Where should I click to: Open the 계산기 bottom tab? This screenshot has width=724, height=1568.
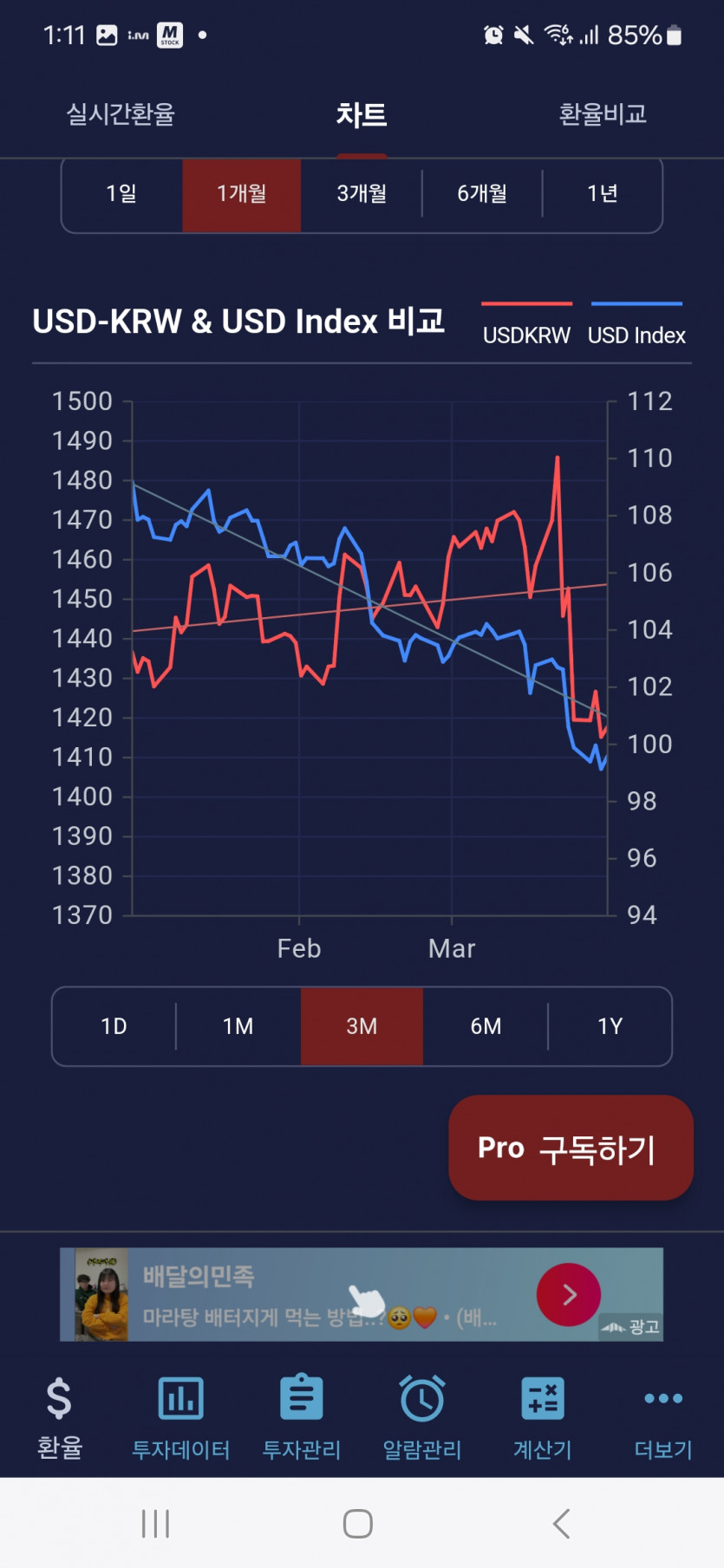543,1418
